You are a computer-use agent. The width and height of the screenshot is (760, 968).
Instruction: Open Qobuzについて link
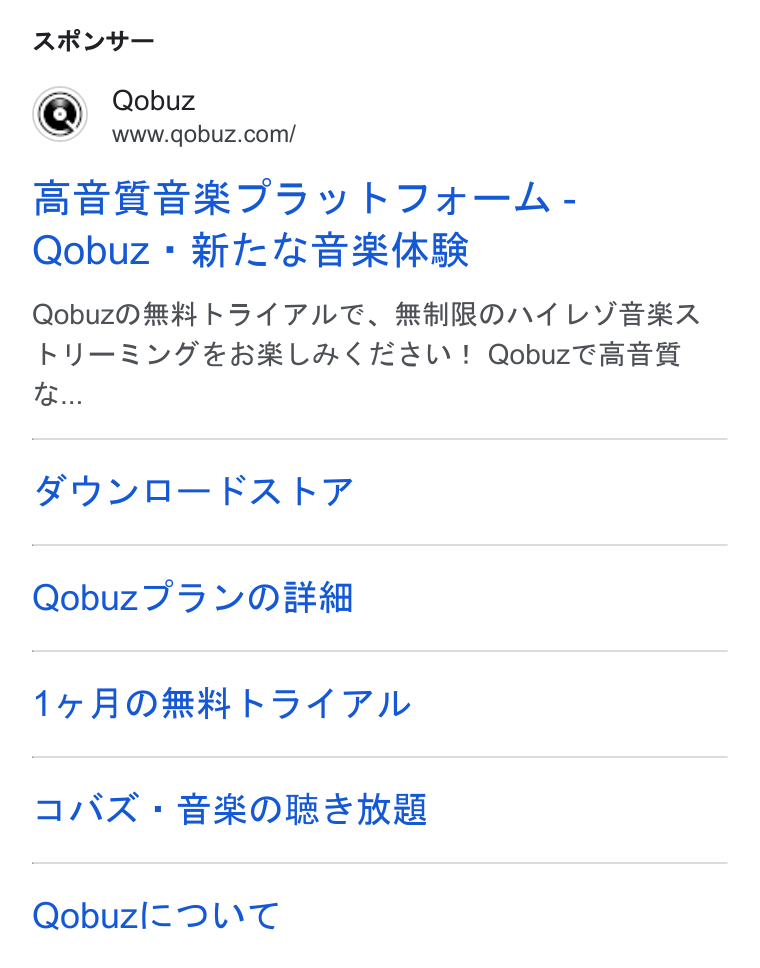156,916
